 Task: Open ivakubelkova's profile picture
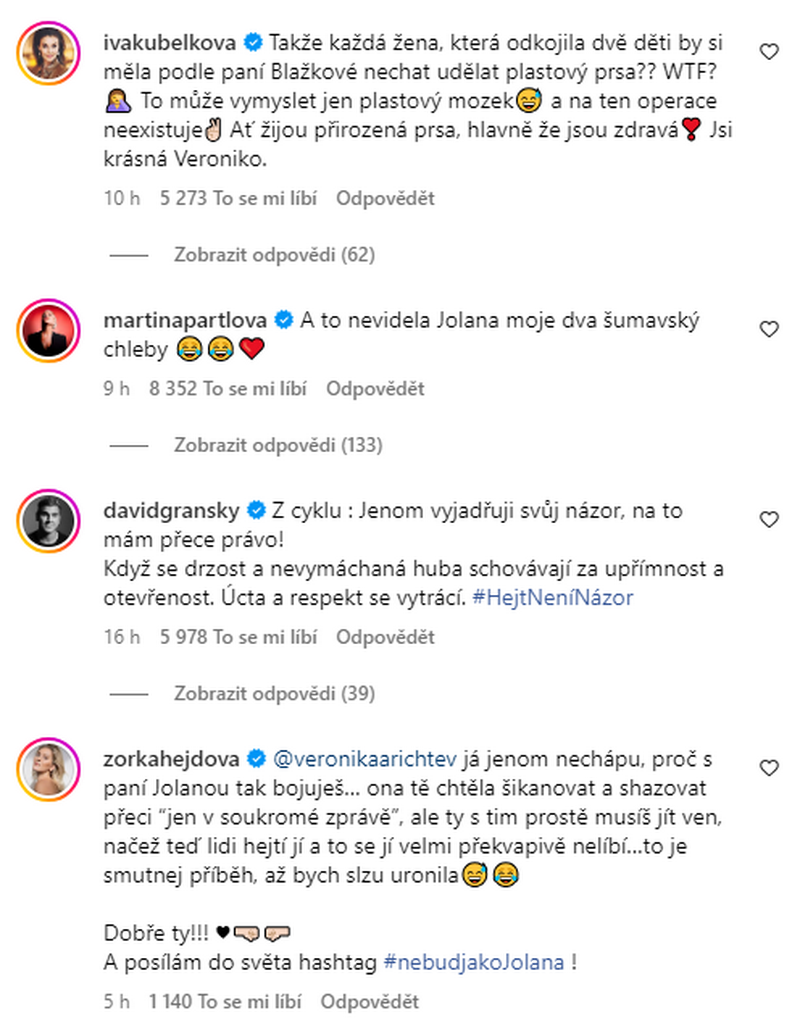point(49,52)
